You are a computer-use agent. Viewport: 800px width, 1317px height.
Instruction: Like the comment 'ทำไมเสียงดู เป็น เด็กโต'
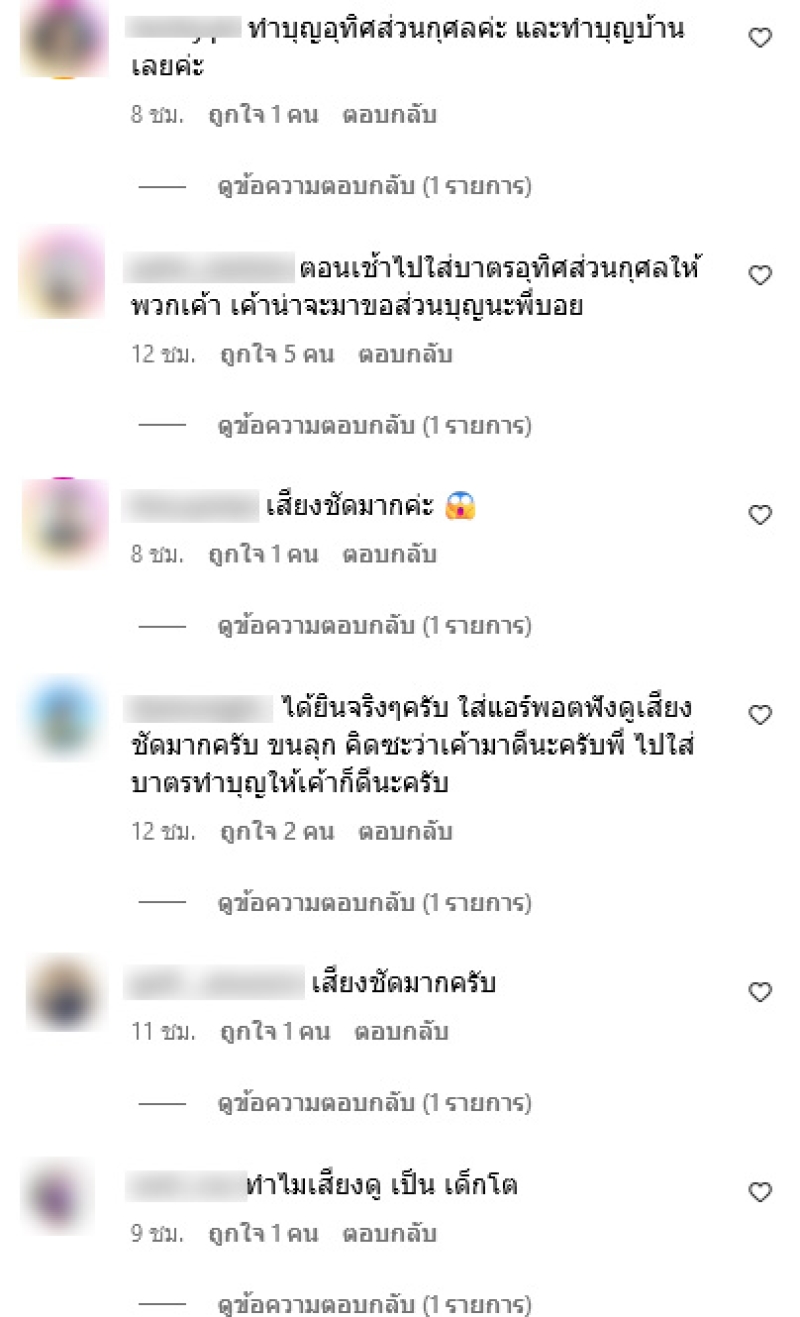(x=761, y=1192)
